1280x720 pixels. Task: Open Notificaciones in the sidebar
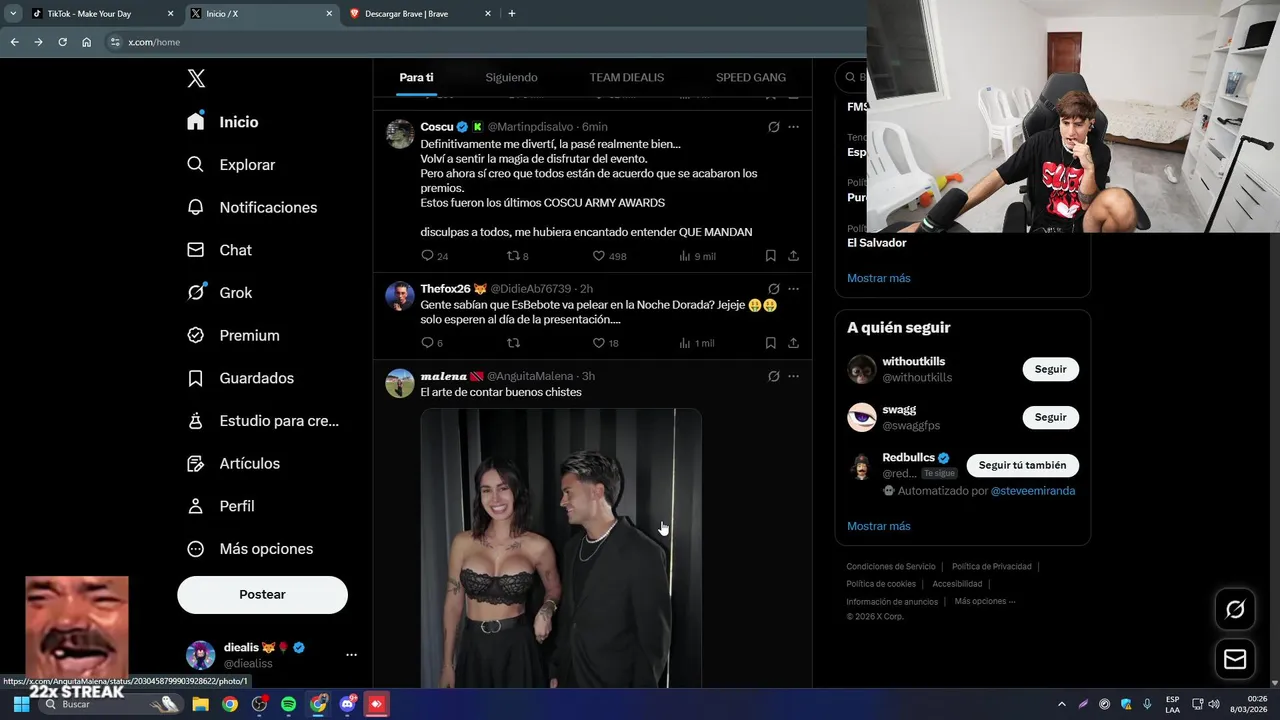(267, 208)
